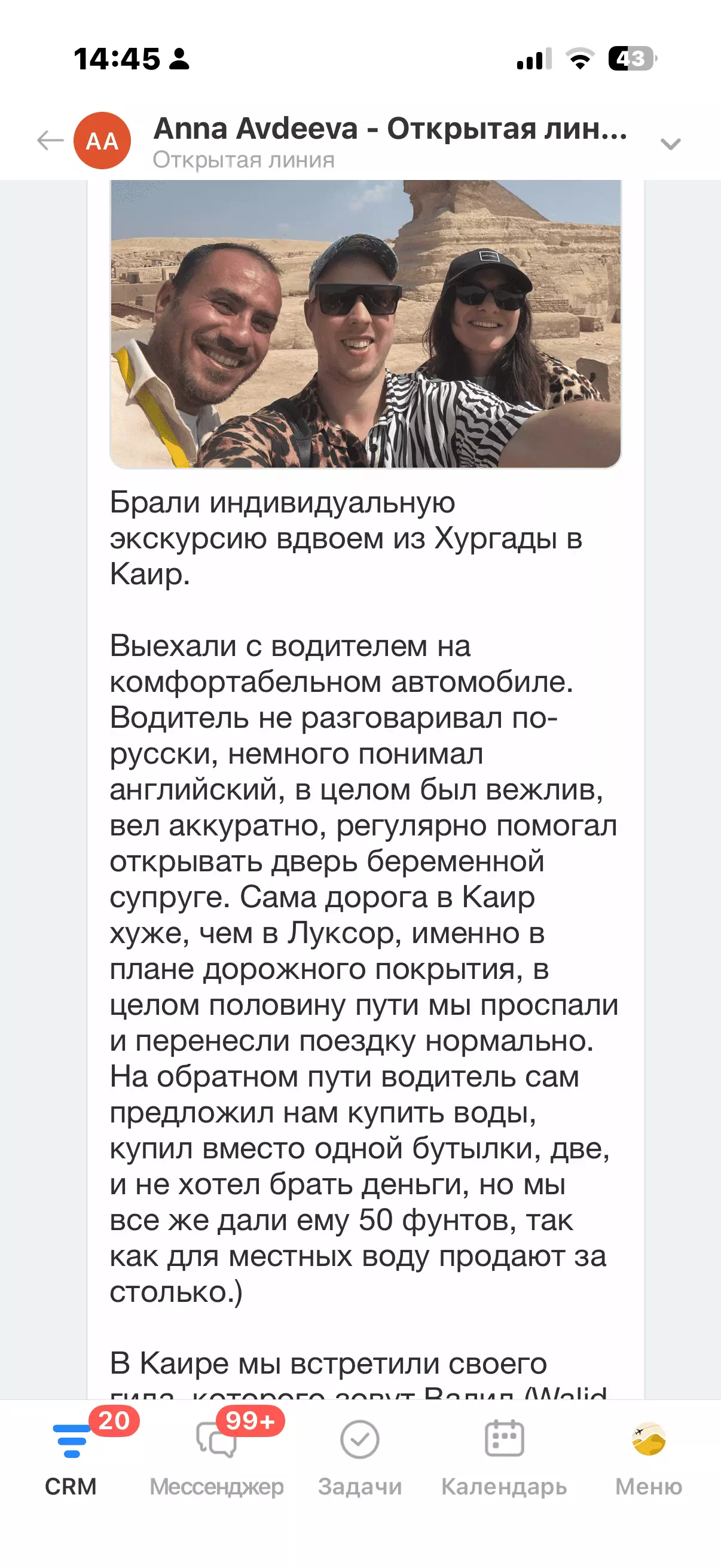The height and width of the screenshot is (1568, 721).
Task: Go back using the header arrow
Action: point(50,141)
